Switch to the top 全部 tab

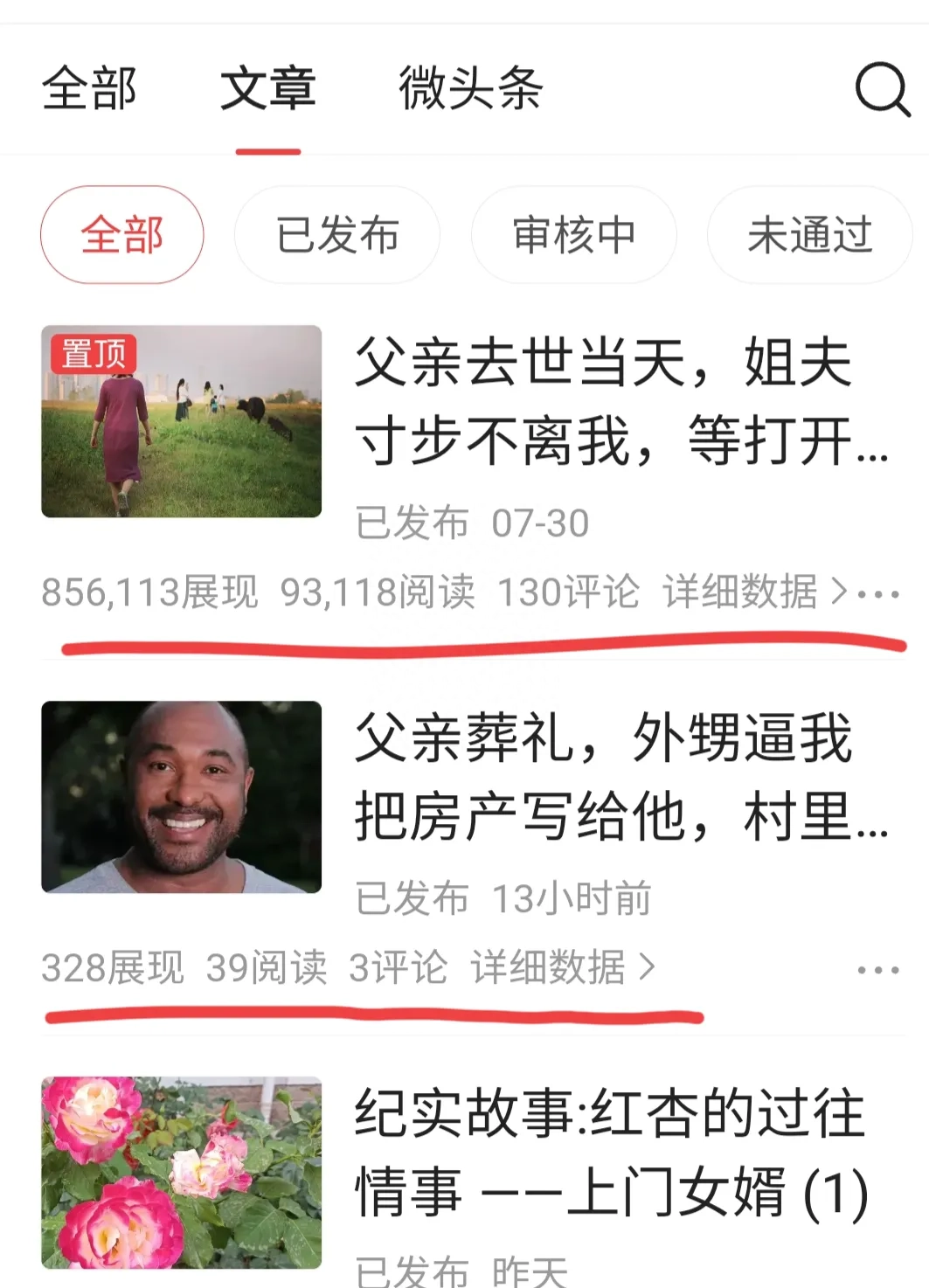[89, 89]
